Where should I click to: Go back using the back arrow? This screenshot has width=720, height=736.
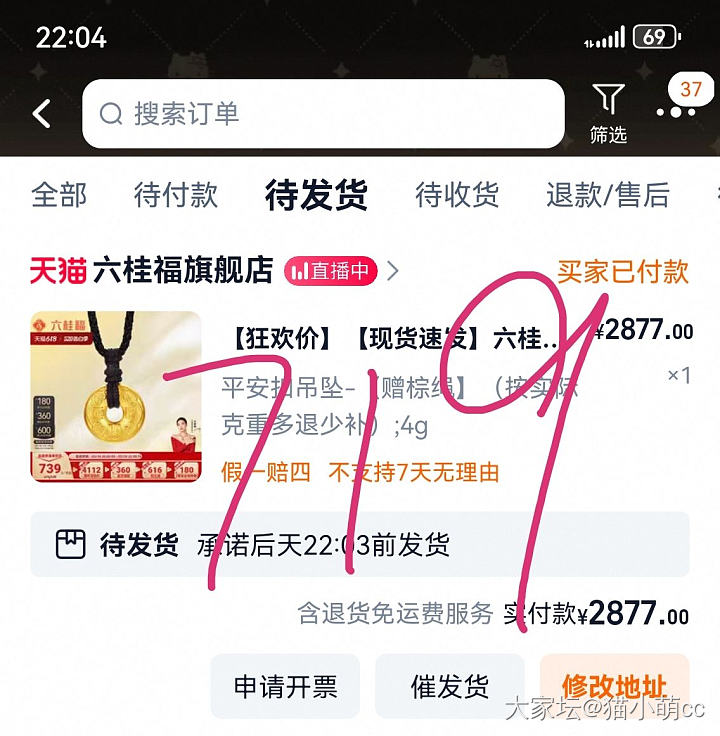42,114
